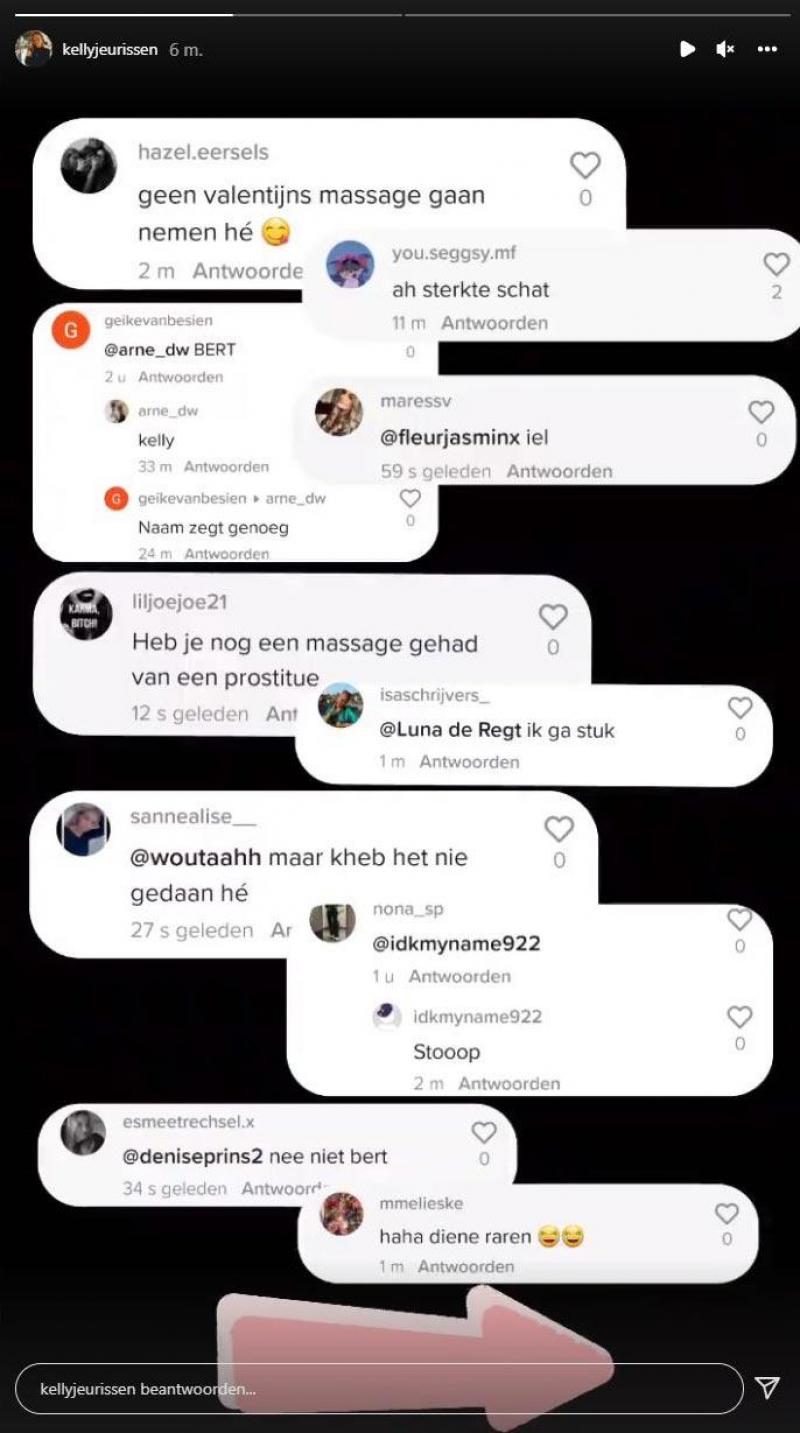Image resolution: width=800 pixels, height=1433 pixels.
Task: Unmute the story sound
Action: [x=726, y=49]
